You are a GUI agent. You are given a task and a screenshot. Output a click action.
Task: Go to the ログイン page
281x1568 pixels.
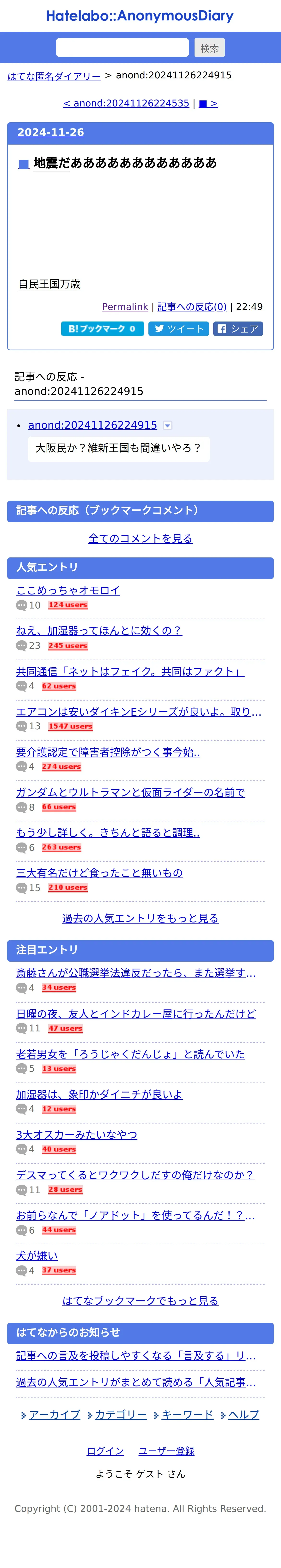[x=105, y=1451]
